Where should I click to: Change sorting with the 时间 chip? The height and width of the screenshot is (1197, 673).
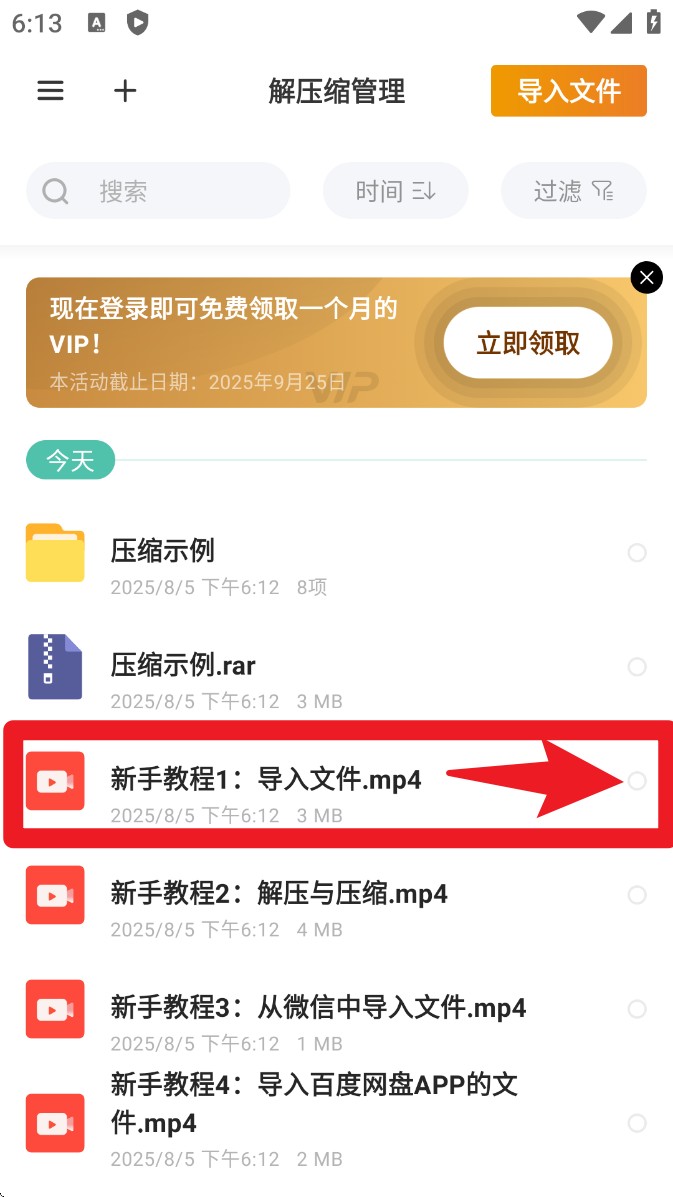coord(395,191)
